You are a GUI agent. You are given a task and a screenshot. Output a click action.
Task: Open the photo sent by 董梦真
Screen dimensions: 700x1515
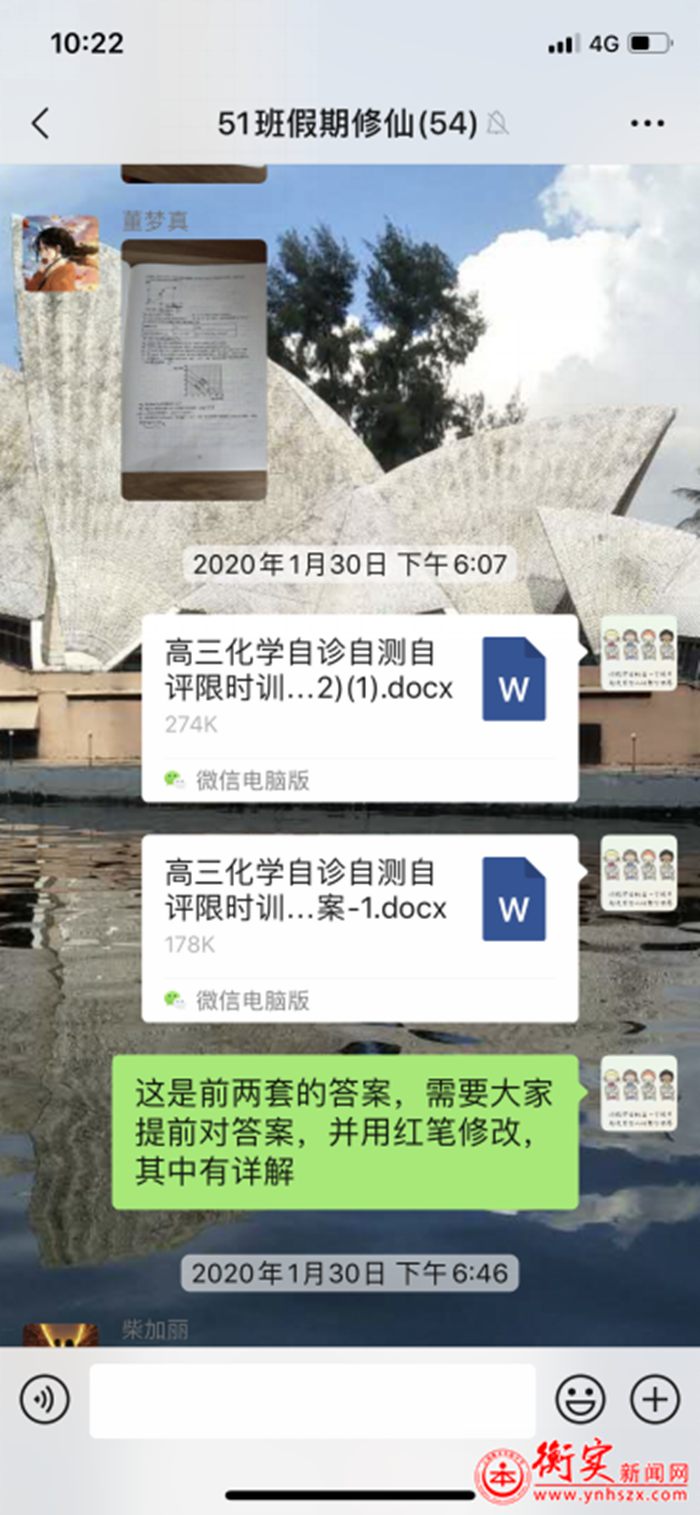tap(194, 369)
